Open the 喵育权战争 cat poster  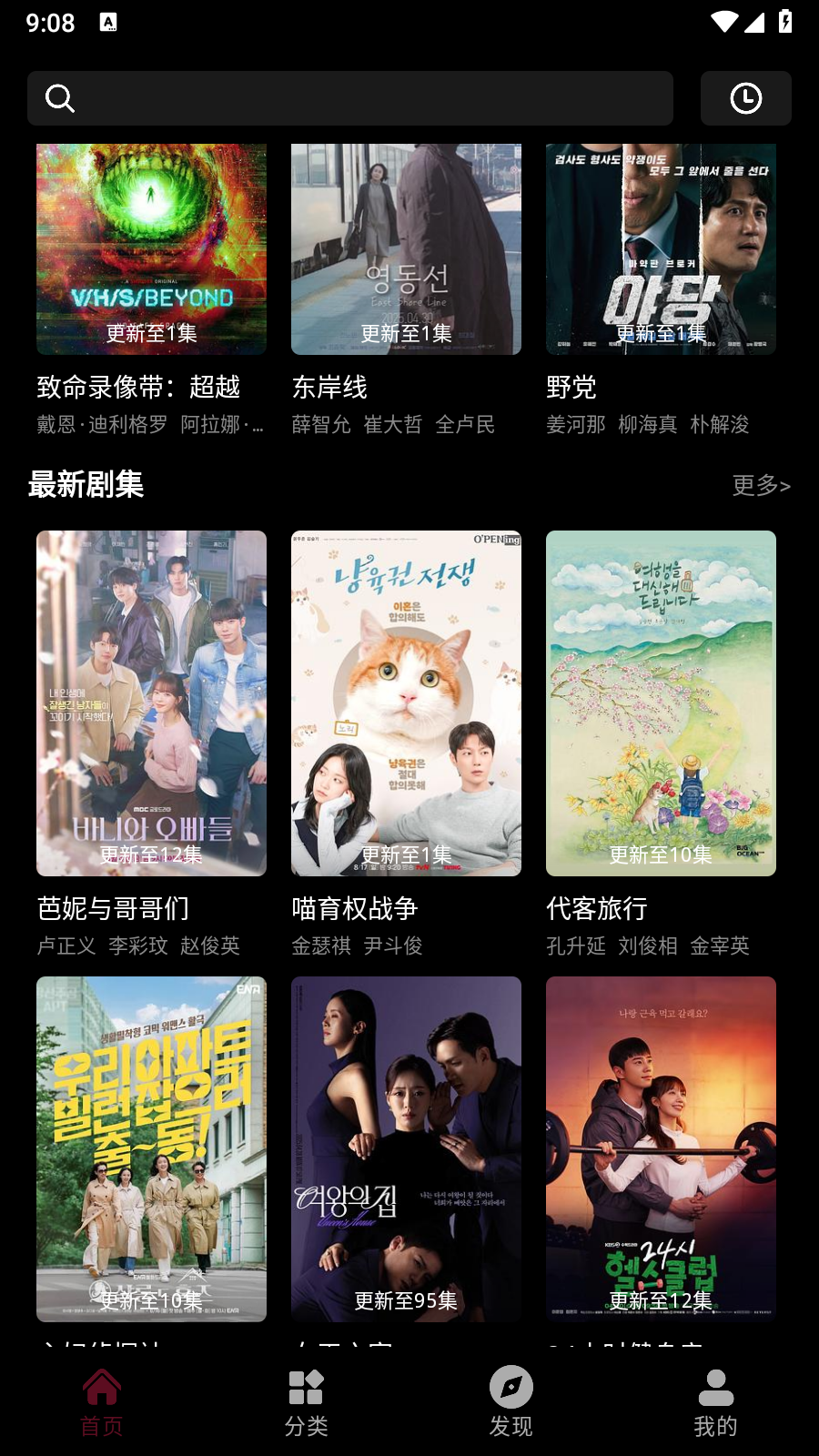[x=406, y=701]
